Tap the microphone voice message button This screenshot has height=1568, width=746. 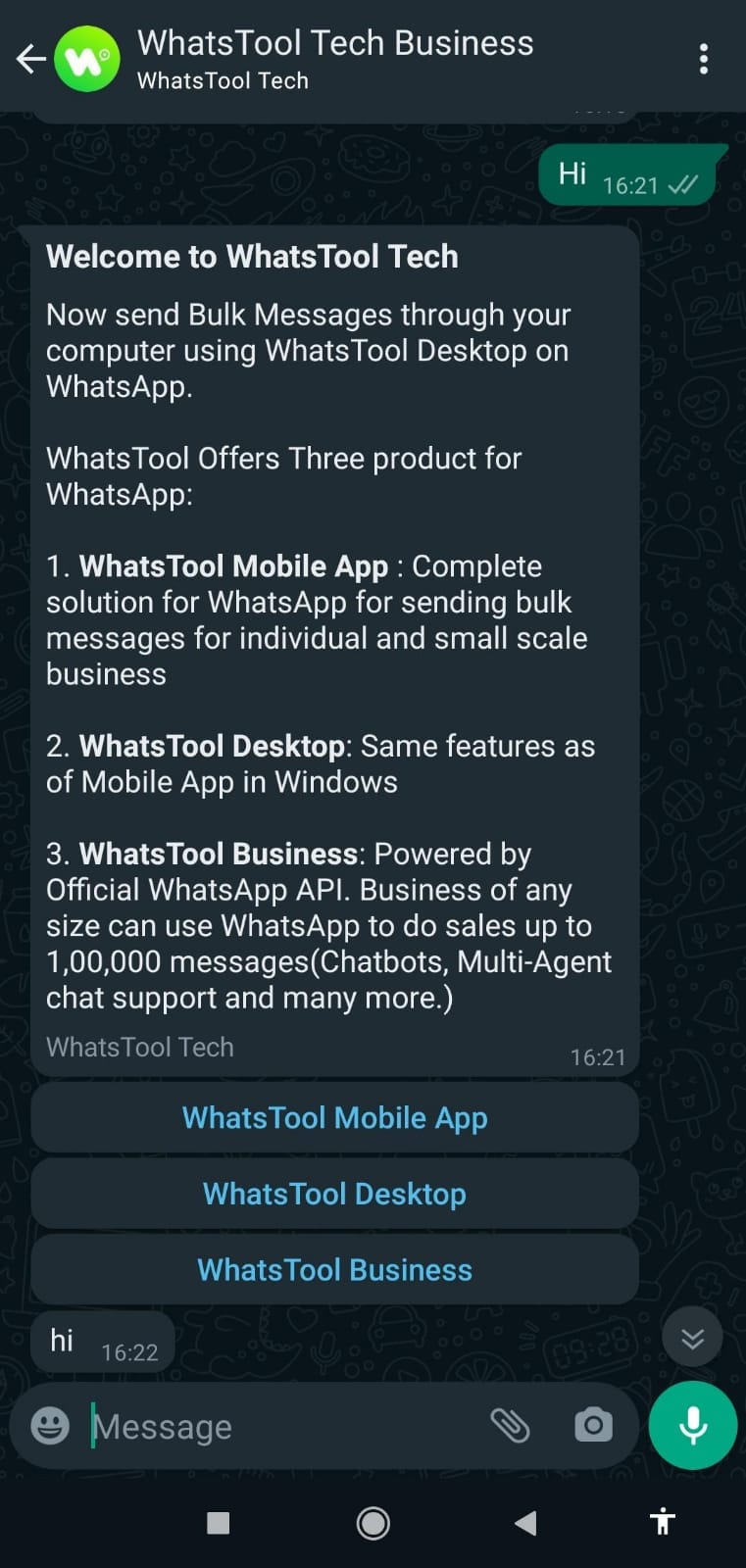692,1425
